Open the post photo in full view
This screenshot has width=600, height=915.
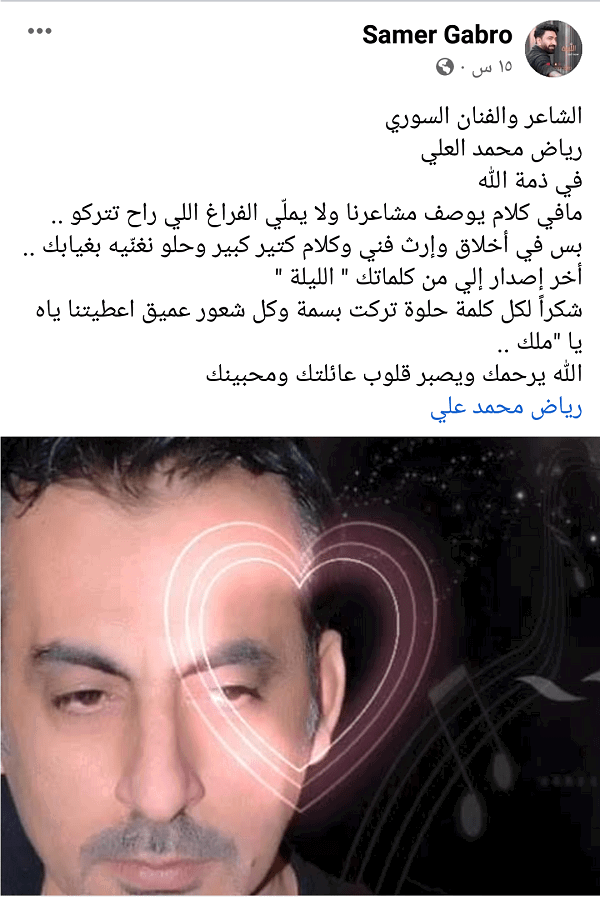(x=300, y=675)
